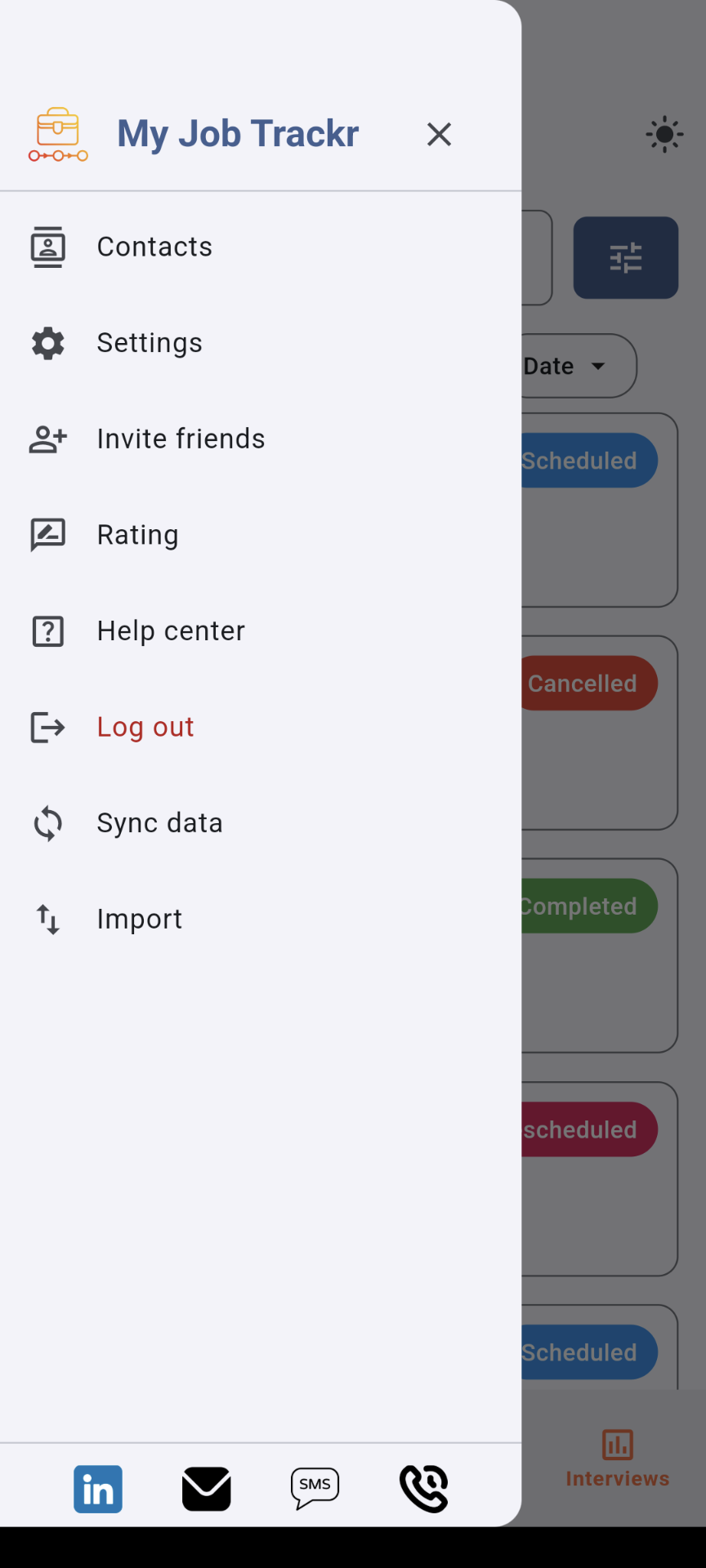Close the navigation drawer with the X
Screen dimensions: 706x1568
click(439, 134)
